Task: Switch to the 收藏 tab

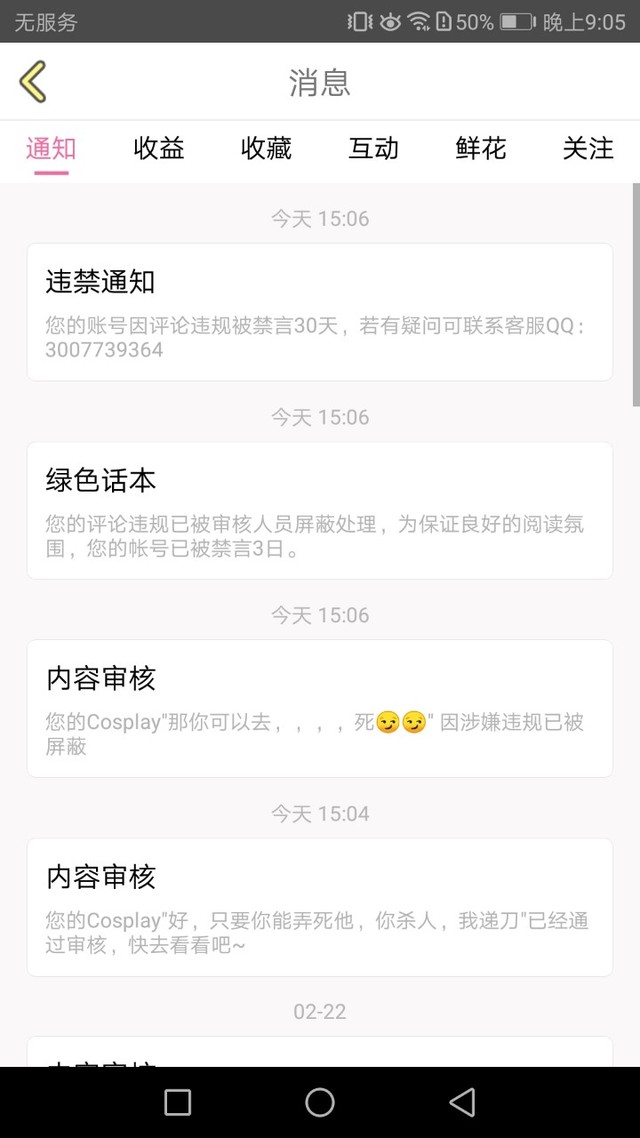Action: tap(266, 149)
